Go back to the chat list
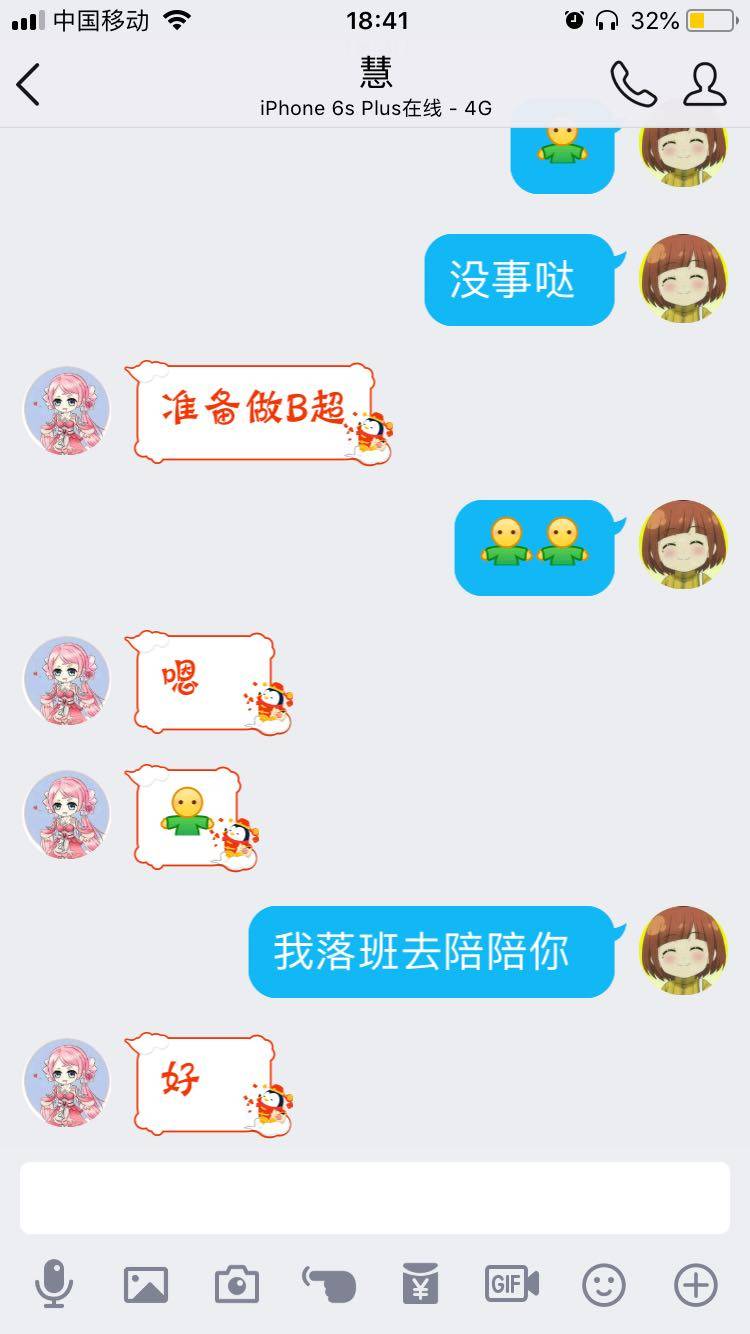 tap(29, 84)
